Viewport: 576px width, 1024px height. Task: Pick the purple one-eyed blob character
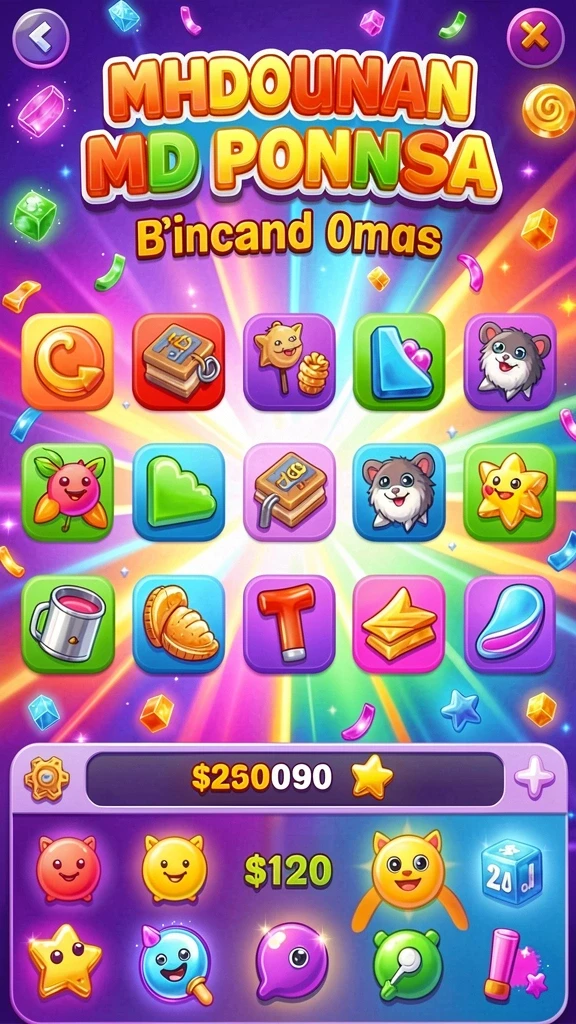291,960
